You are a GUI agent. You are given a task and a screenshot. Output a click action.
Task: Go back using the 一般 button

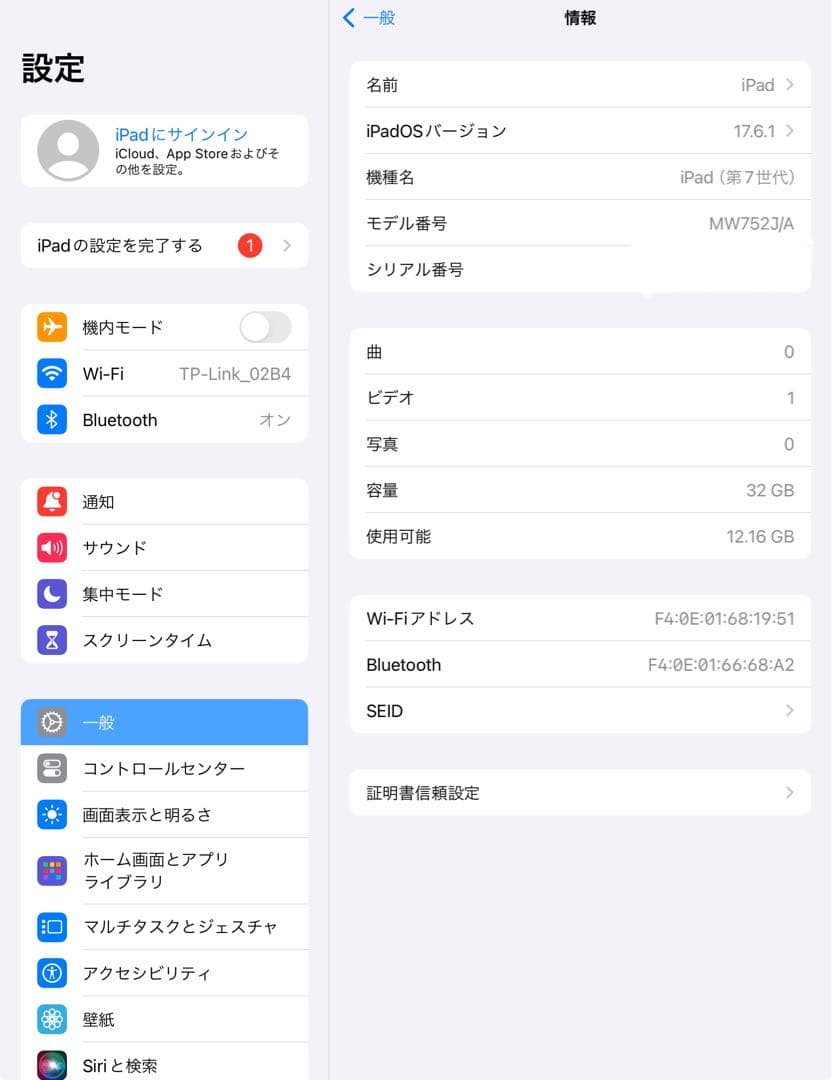click(371, 18)
